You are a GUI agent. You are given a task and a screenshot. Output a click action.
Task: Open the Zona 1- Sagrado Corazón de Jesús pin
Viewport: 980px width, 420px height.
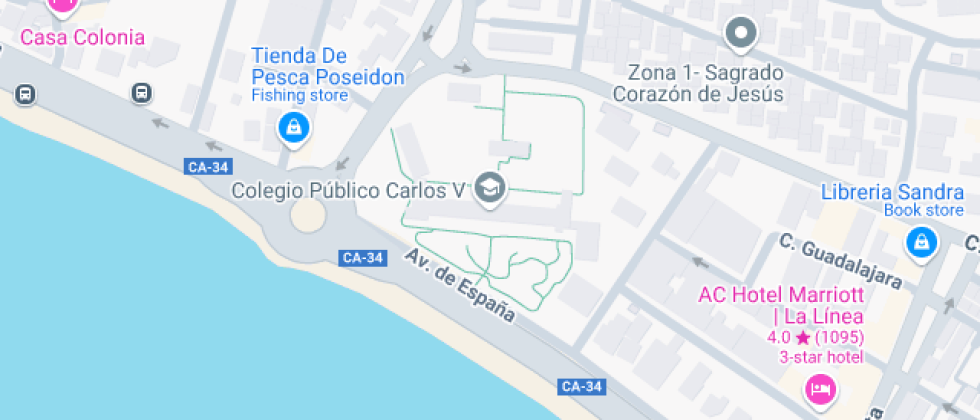tap(741, 34)
